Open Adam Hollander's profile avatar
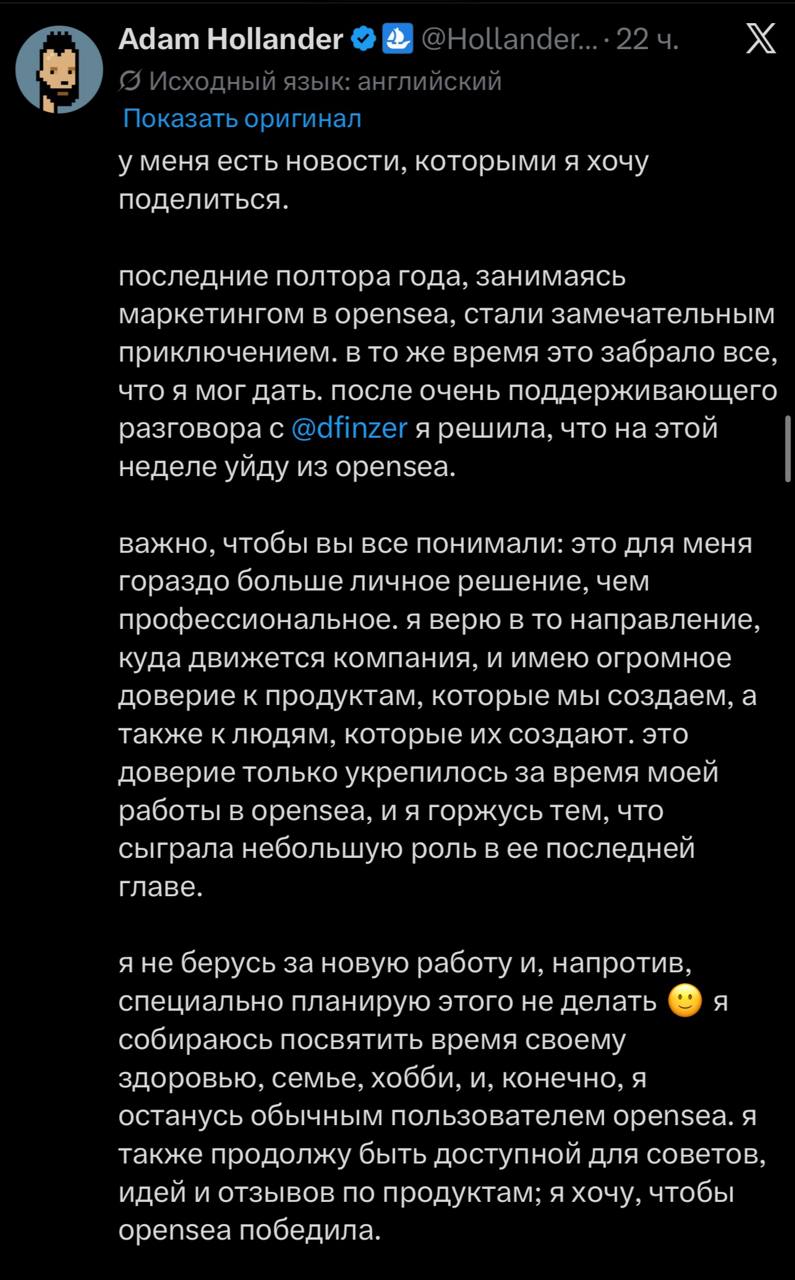This screenshot has width=795, height=1280. click(58, 70)
